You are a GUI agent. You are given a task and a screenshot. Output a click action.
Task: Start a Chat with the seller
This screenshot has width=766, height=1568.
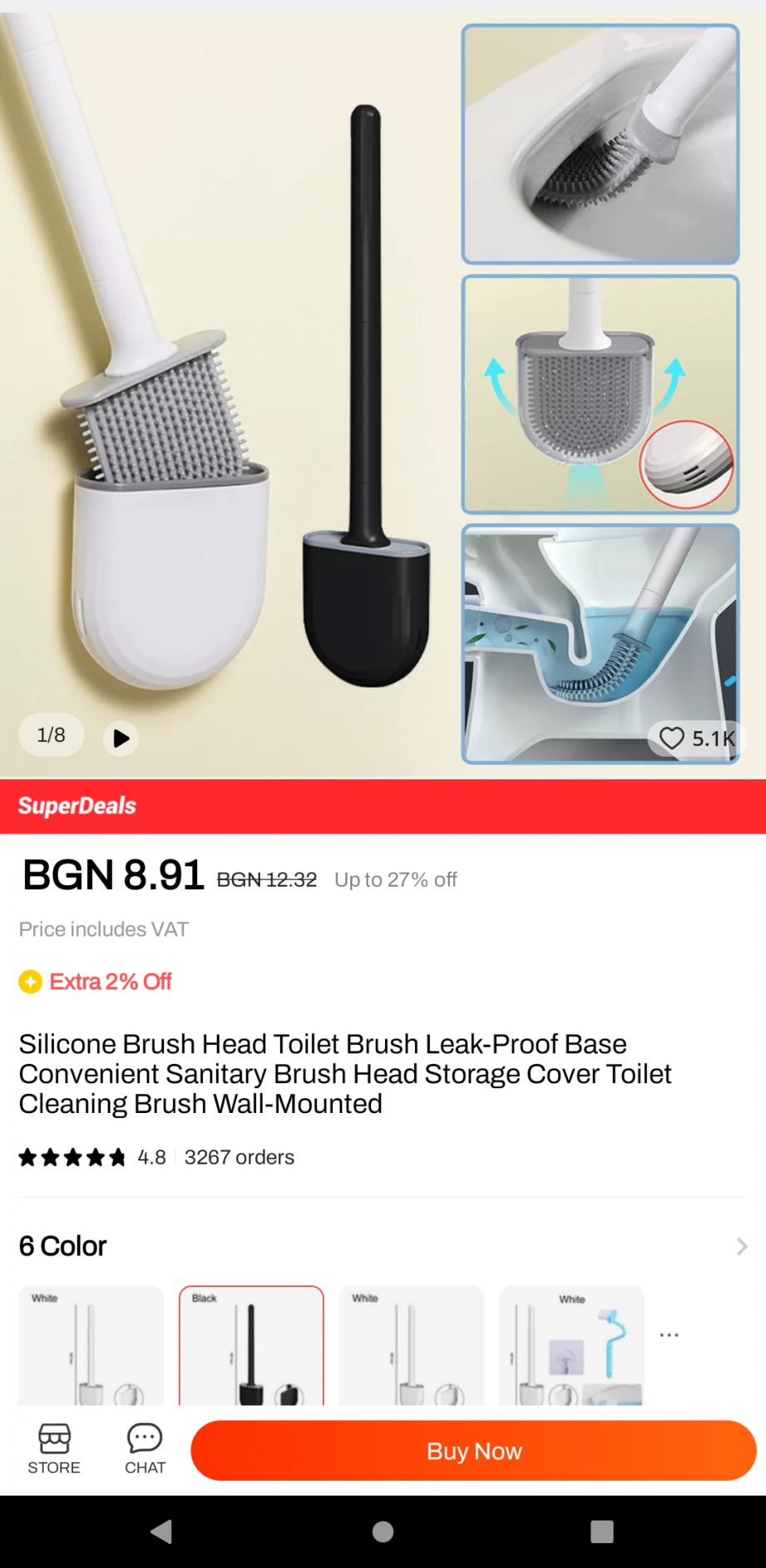point(145,1449)
